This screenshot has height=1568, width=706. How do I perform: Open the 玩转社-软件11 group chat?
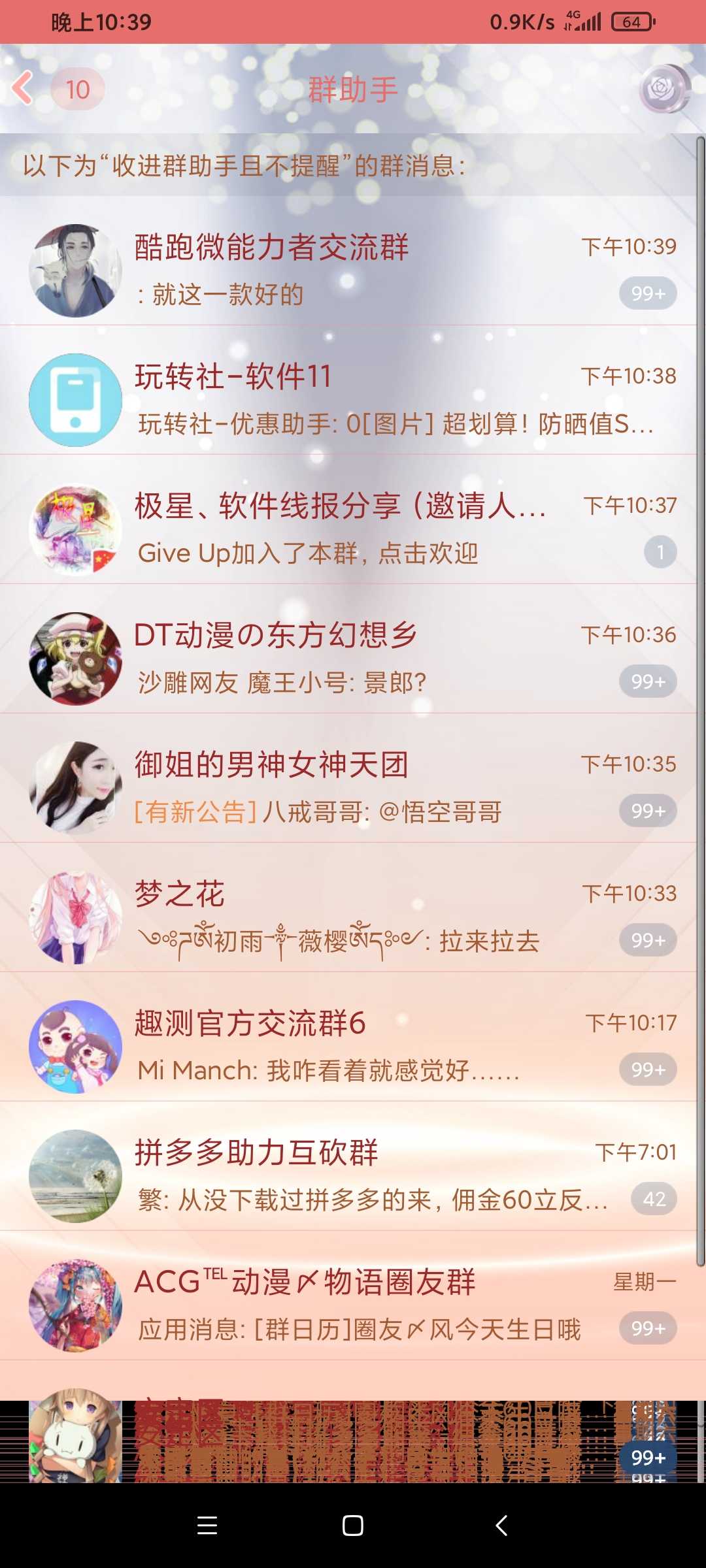point(353,399)
